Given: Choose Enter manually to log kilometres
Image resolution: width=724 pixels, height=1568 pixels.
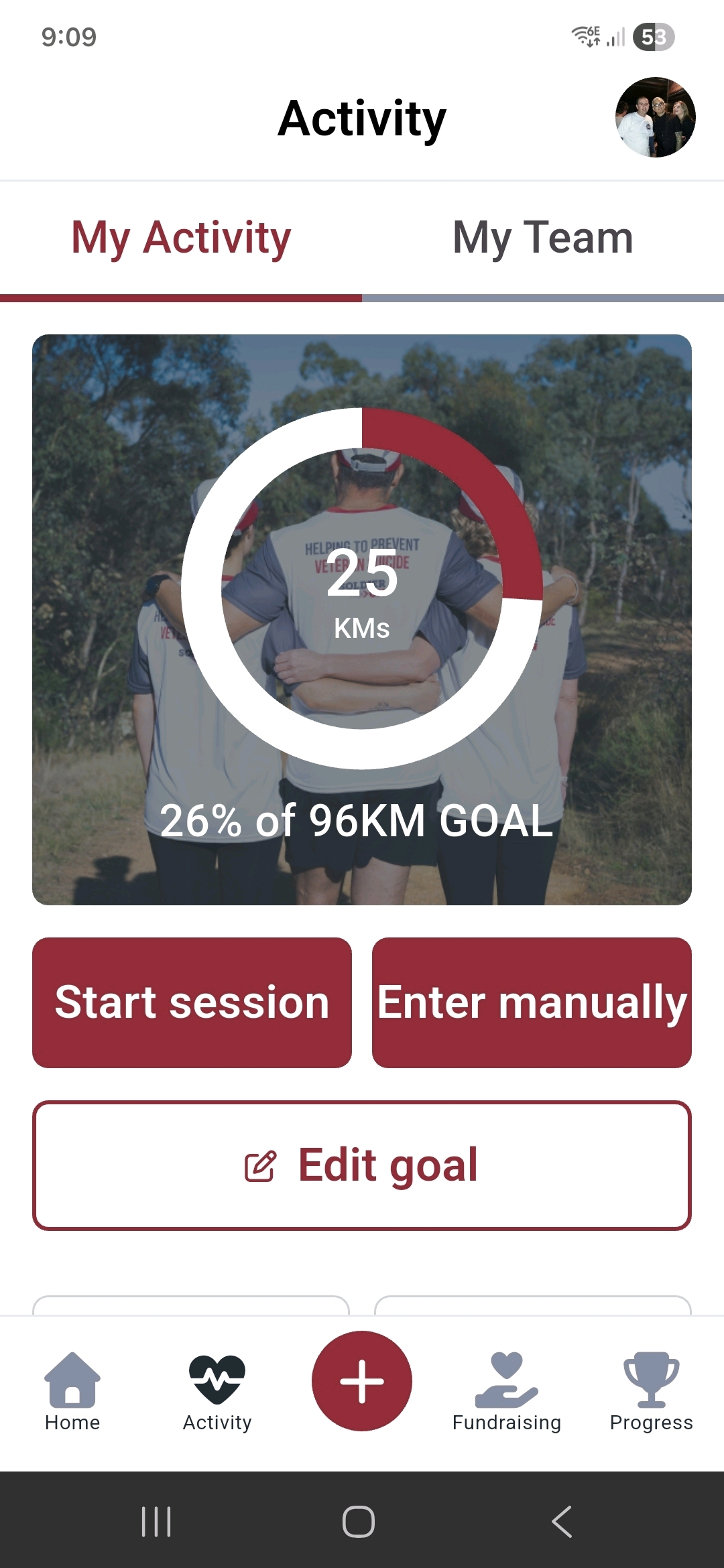Looking at the screenshot, I should pyautogui.click(x=532, y=1002).
